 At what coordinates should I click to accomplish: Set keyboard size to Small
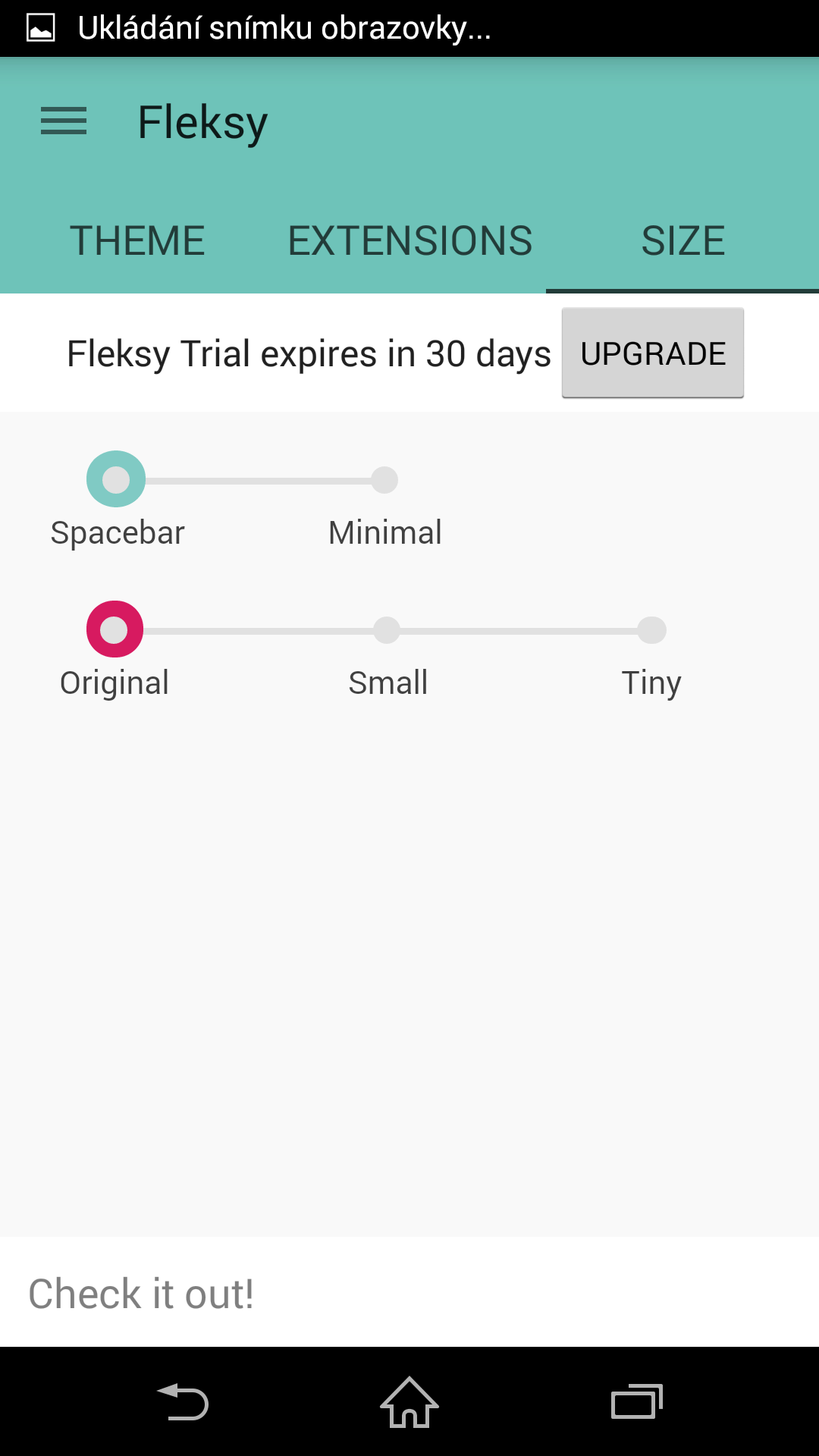[x=387, y=630]
